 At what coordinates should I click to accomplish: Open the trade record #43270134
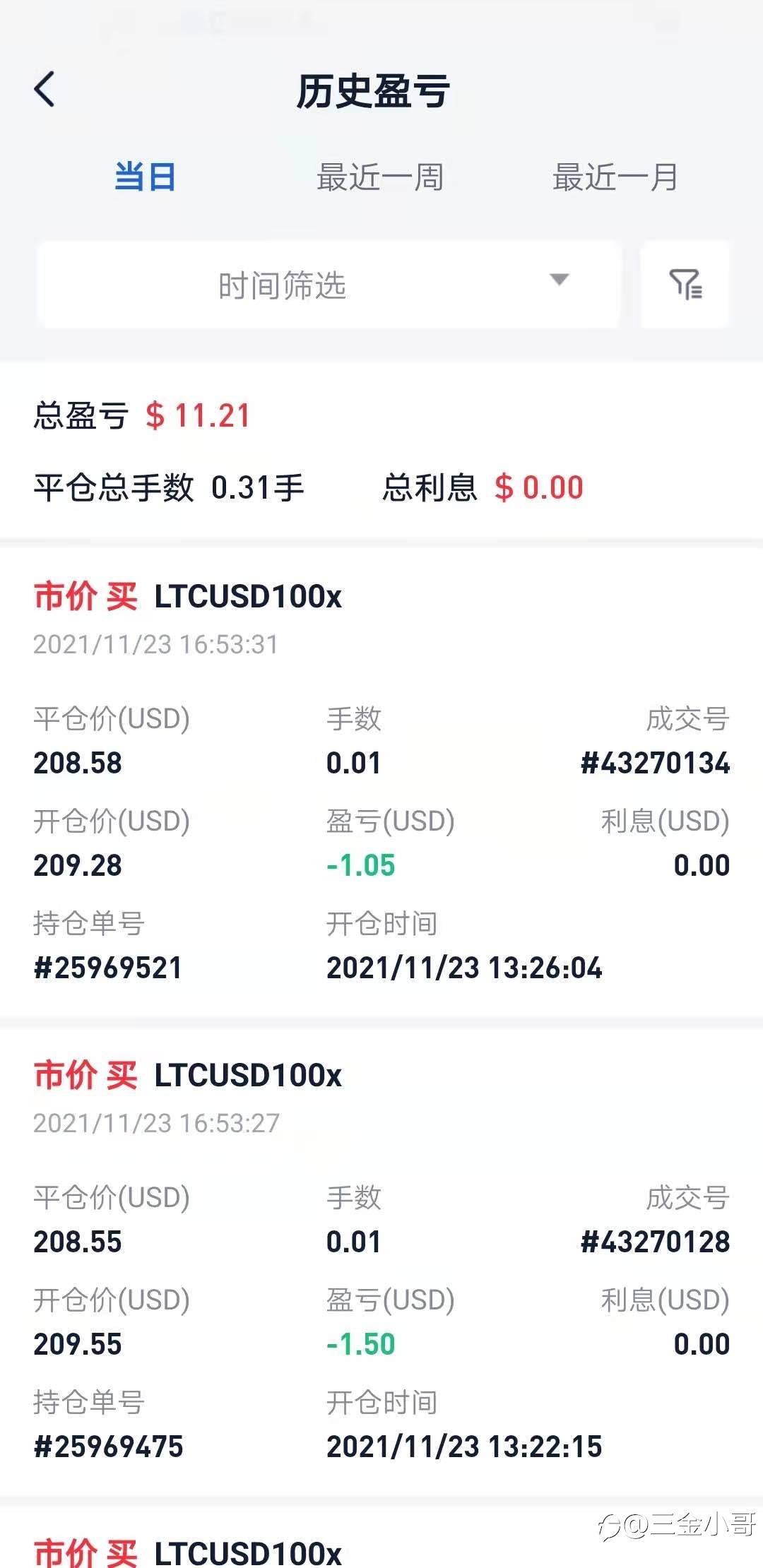(x=381, y=782)
